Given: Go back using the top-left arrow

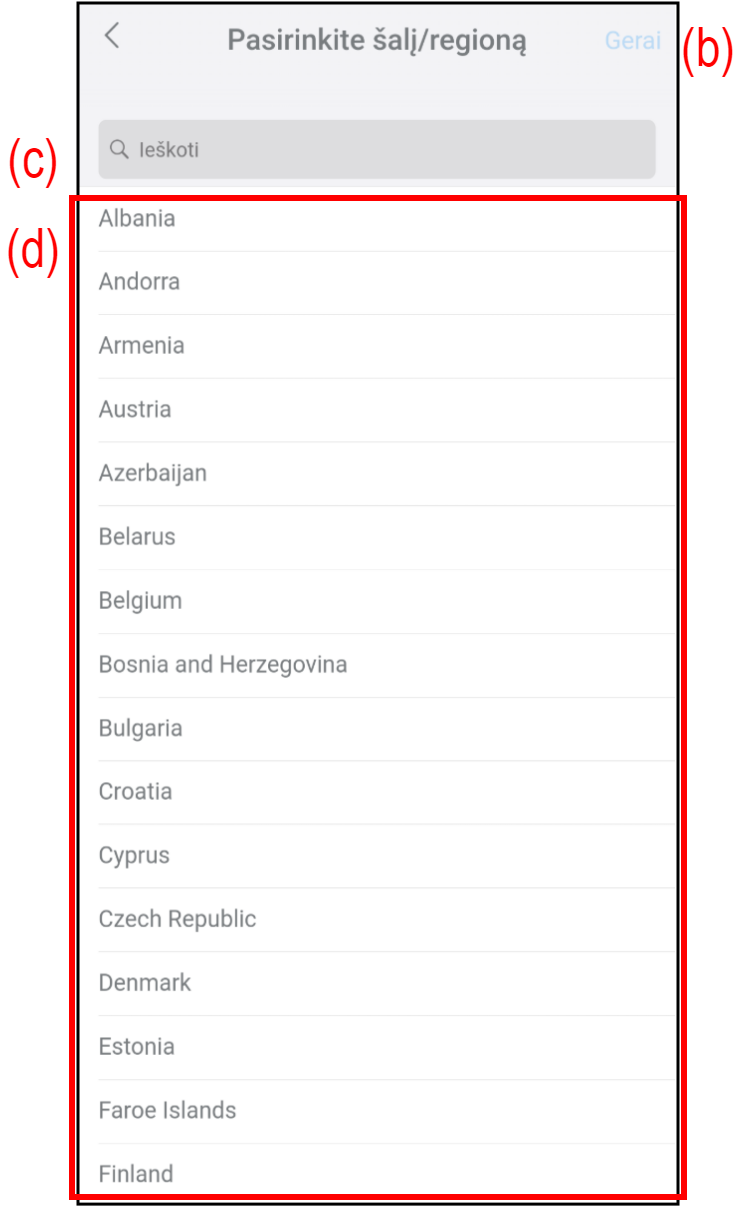Looking at the screenshot, I should [112, 37].
